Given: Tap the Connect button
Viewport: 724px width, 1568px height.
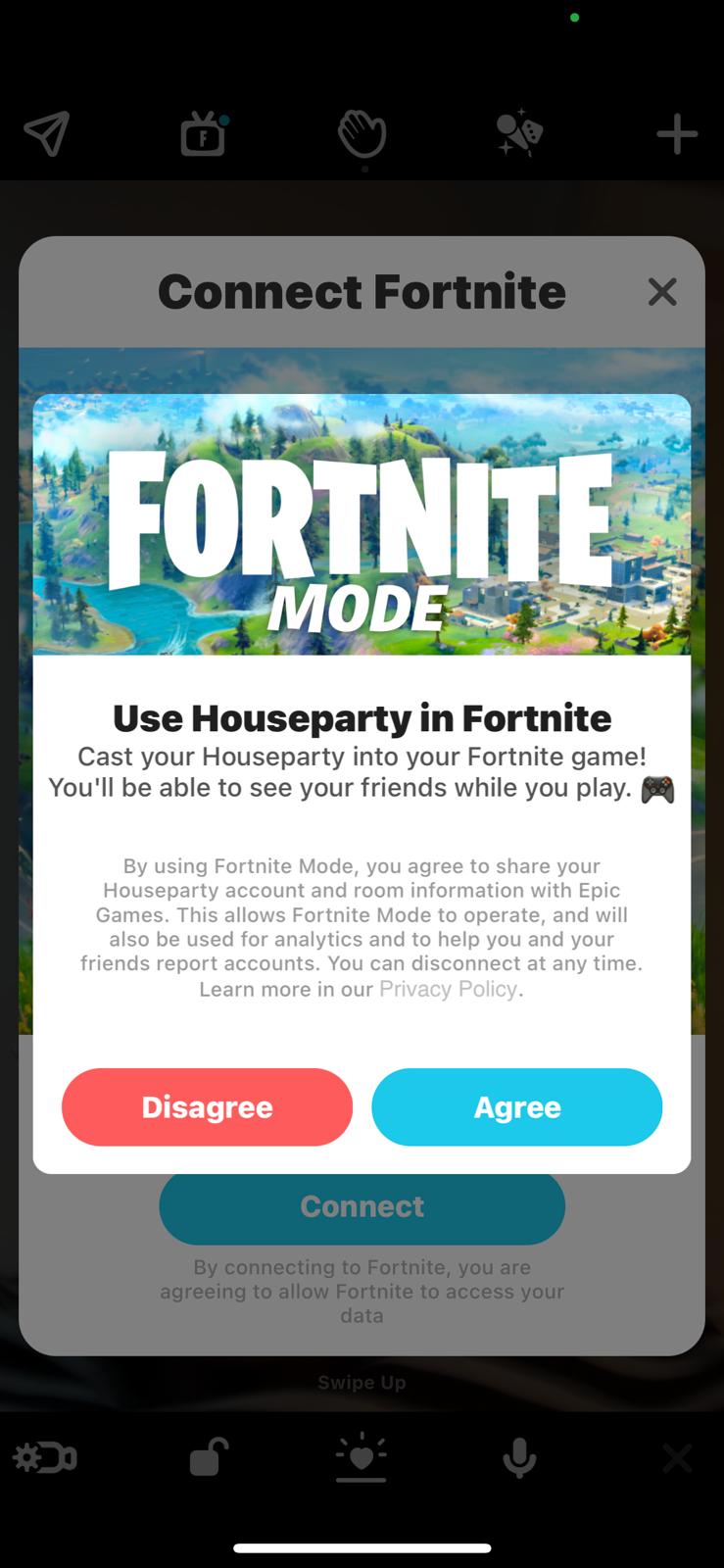Looking at the screenshot, I should [362, 1206].
